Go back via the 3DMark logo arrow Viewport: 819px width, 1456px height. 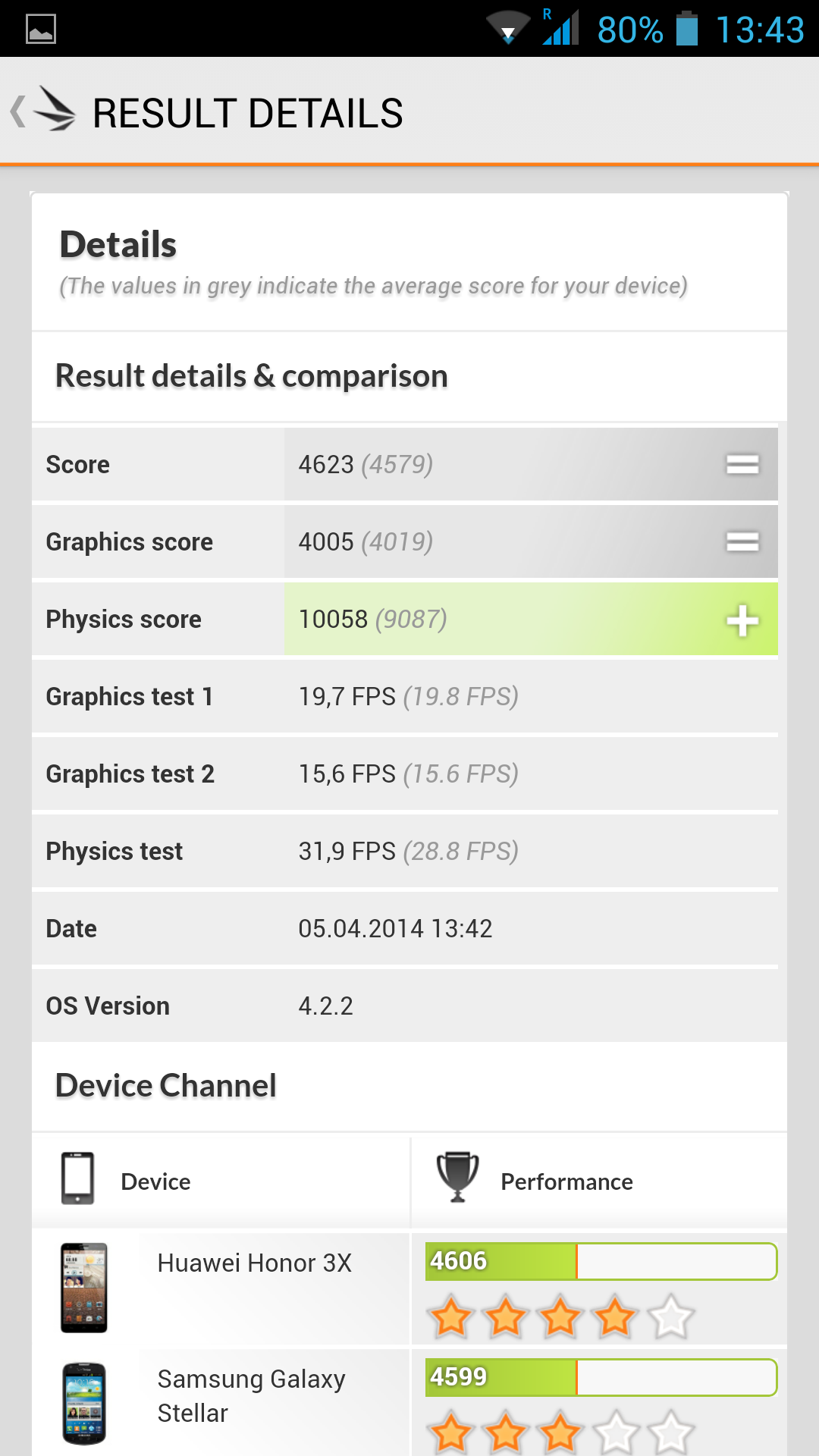(43, 111)
